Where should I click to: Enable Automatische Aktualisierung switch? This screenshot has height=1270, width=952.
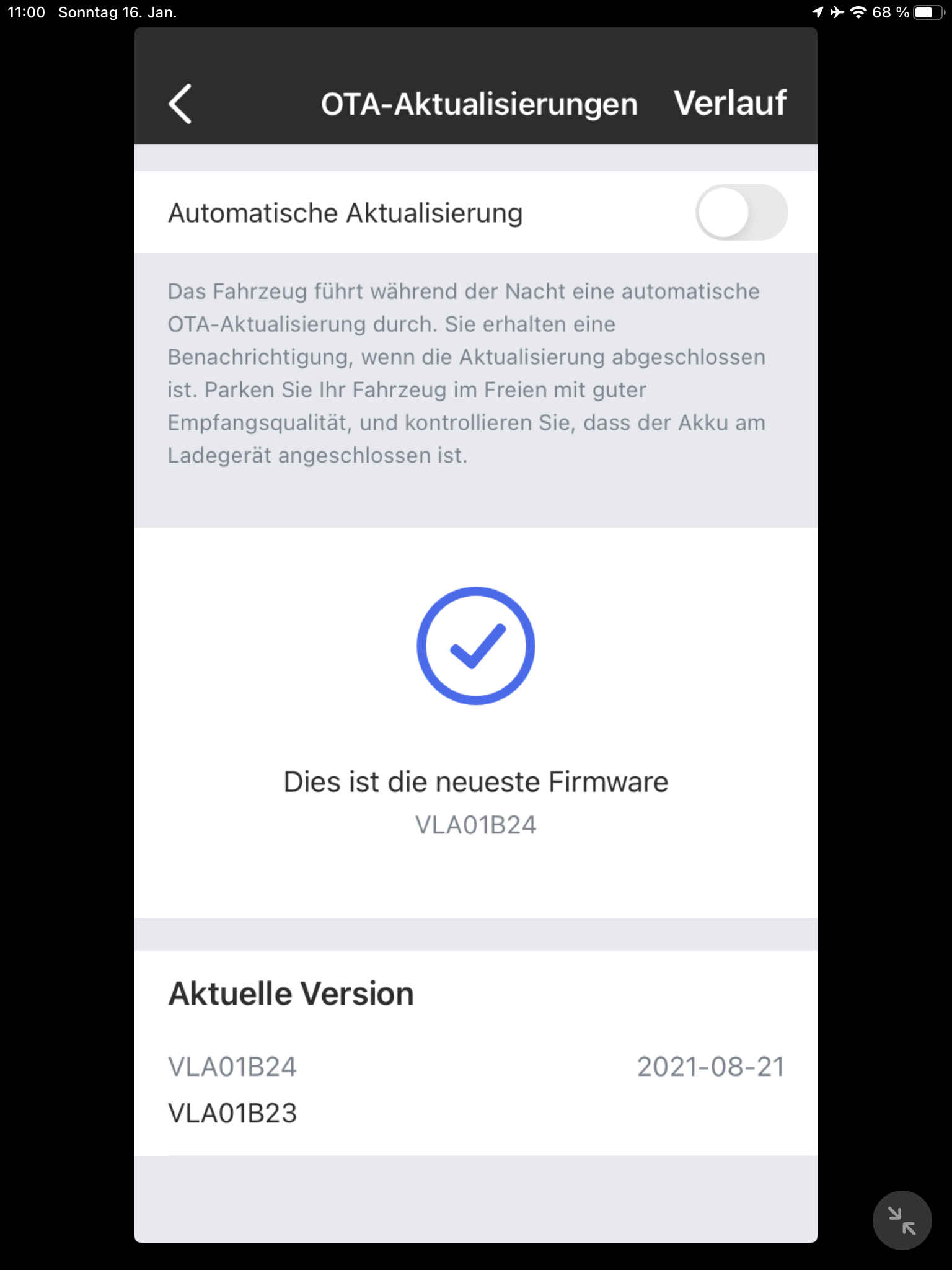[741, 213]
